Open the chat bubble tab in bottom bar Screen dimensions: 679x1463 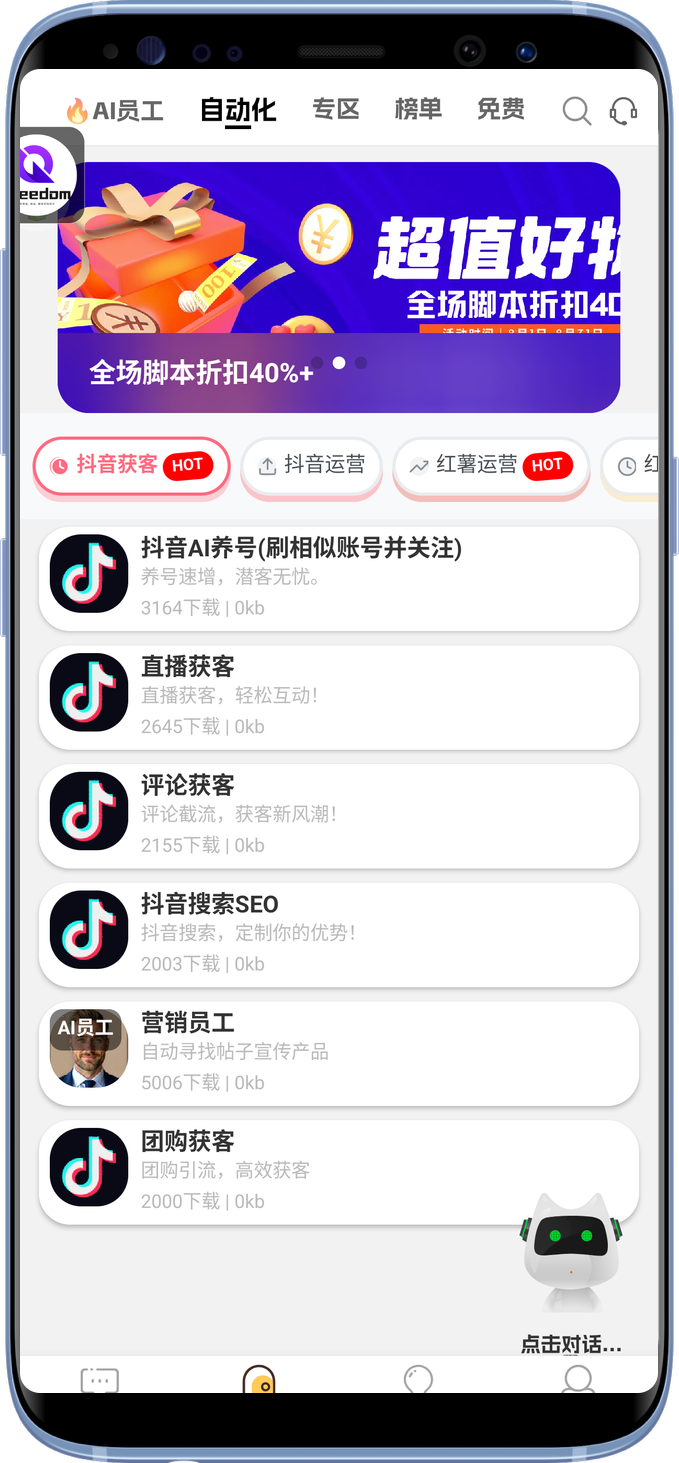(x=99, y=1379)
